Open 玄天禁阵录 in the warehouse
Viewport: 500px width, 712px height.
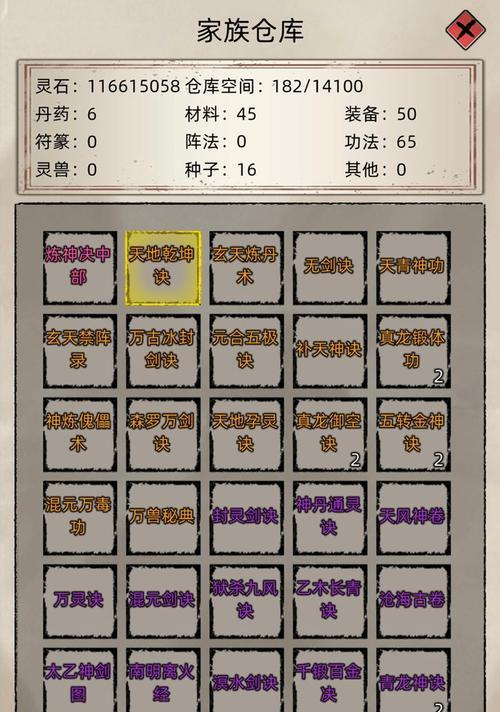(80, 351)
